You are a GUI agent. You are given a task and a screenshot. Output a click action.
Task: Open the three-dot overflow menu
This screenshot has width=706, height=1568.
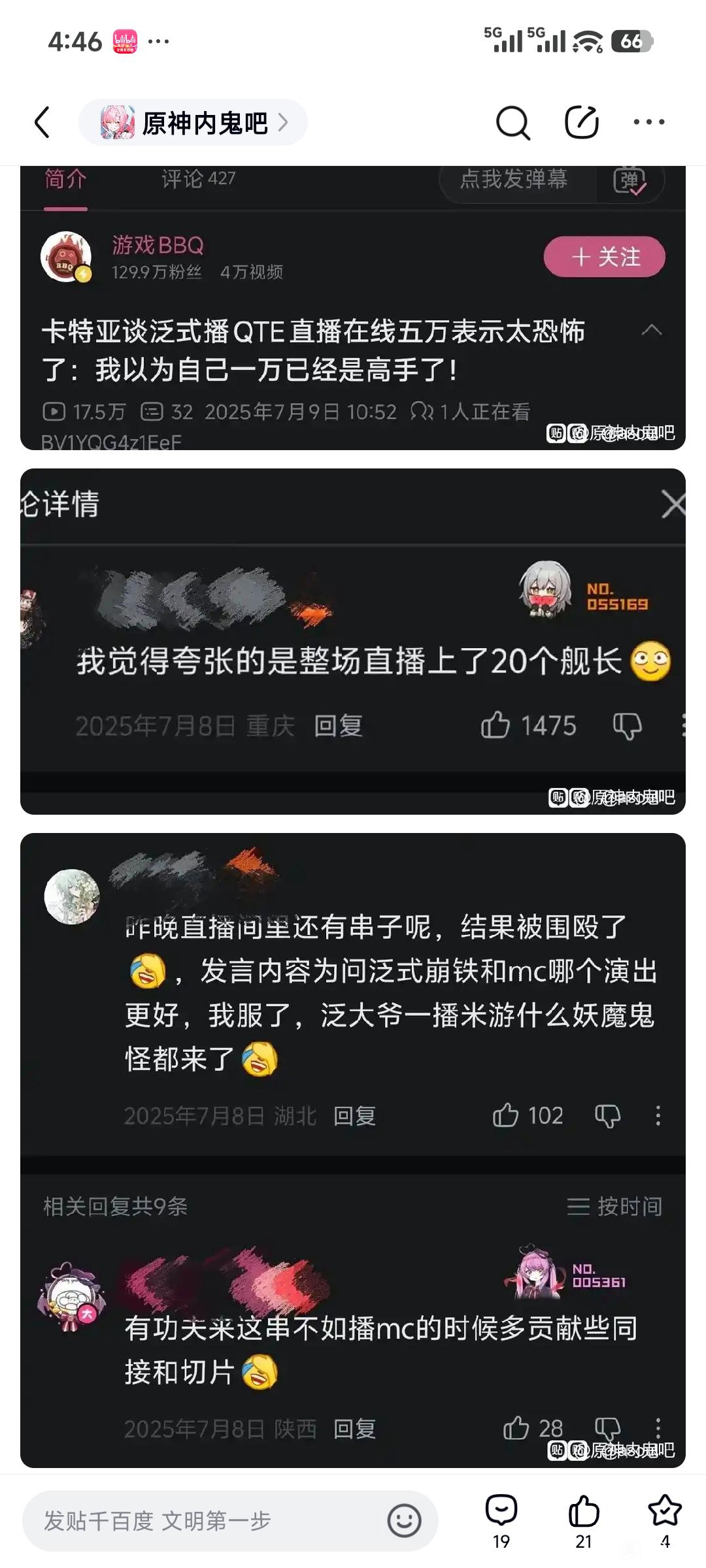[649, 122]
